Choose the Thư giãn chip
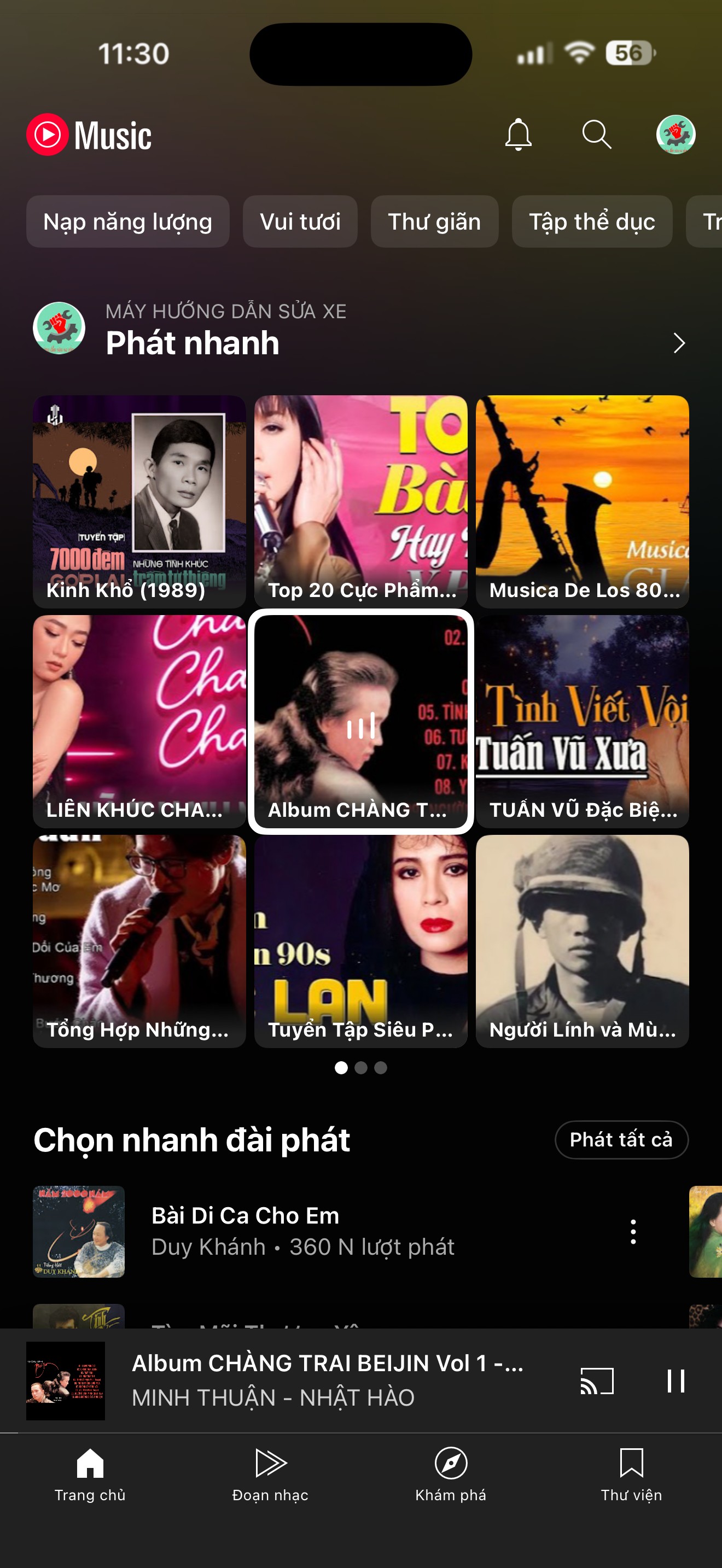Screen dimensions: 722x1568 coord(434,221)
